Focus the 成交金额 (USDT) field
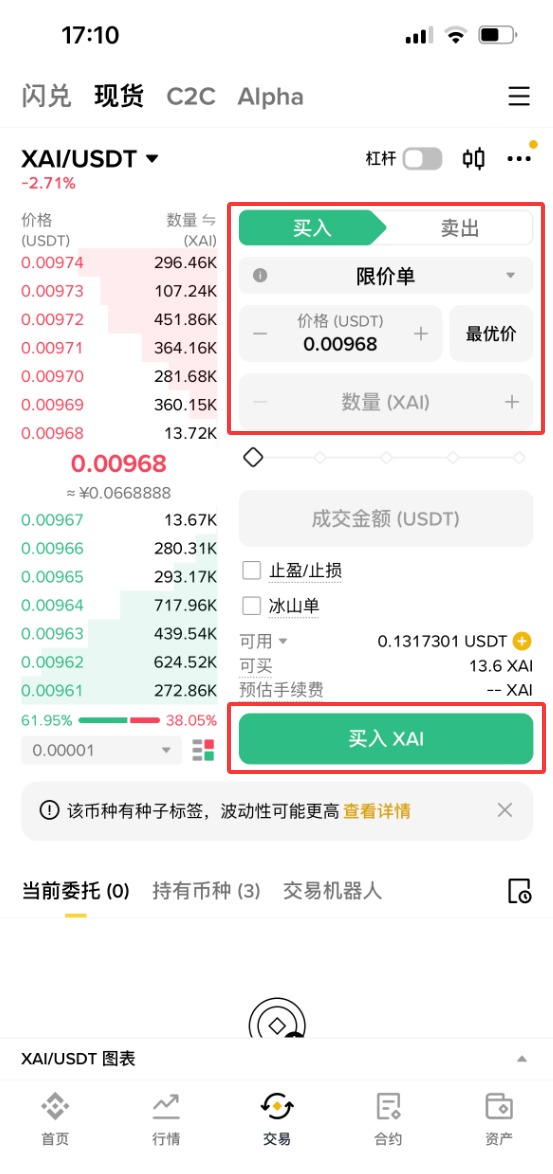This screenshot has height=1174, width=553. [386, 518]
